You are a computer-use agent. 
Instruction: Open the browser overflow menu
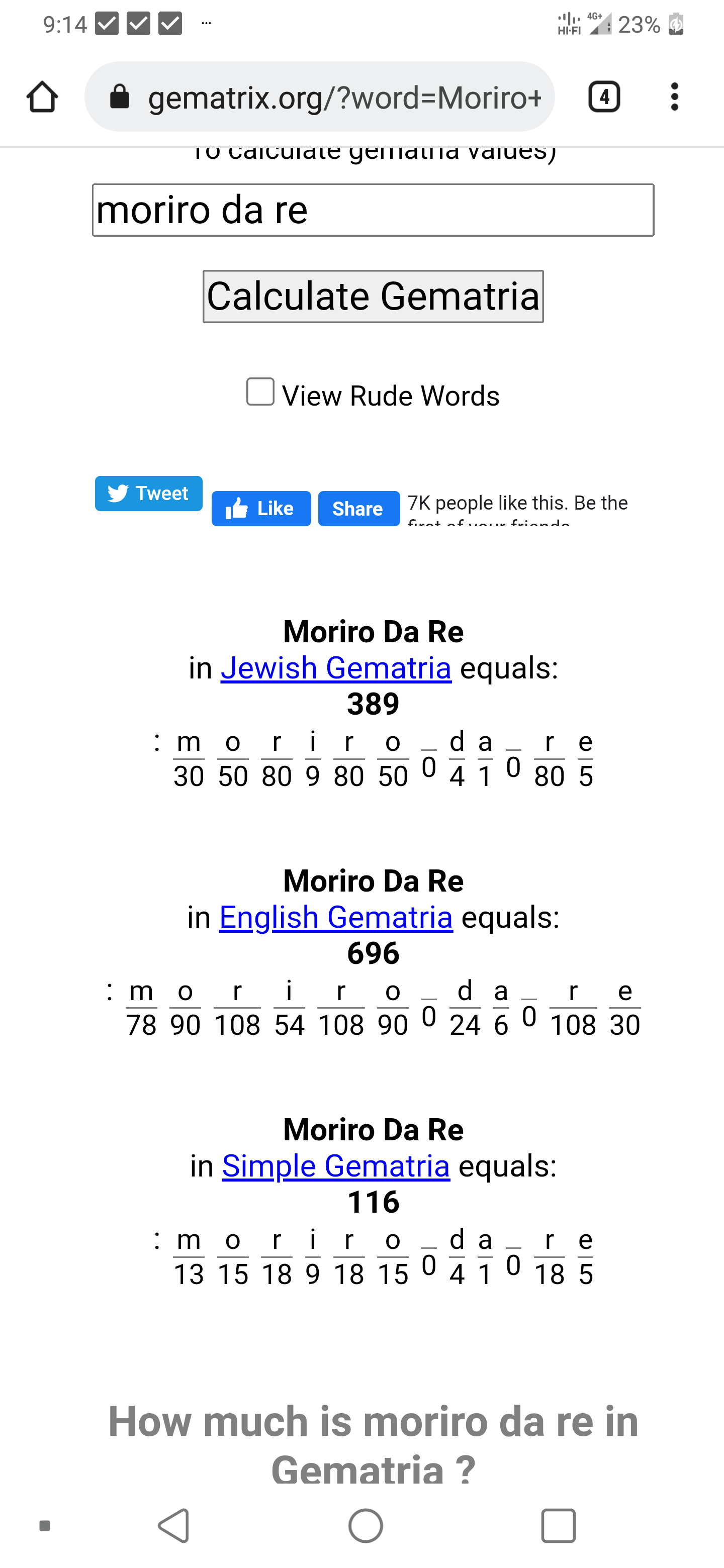674,97
